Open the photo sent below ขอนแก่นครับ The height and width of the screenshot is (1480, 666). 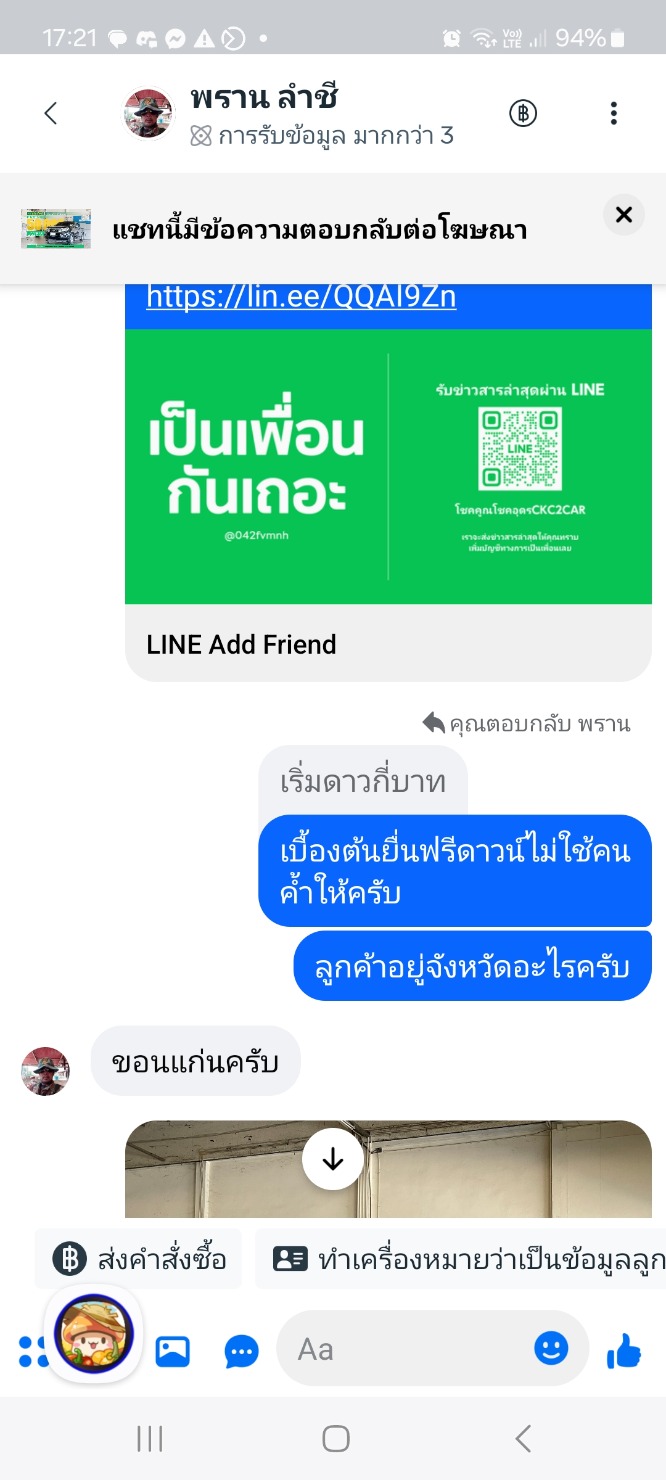[x=388, y=1169]
